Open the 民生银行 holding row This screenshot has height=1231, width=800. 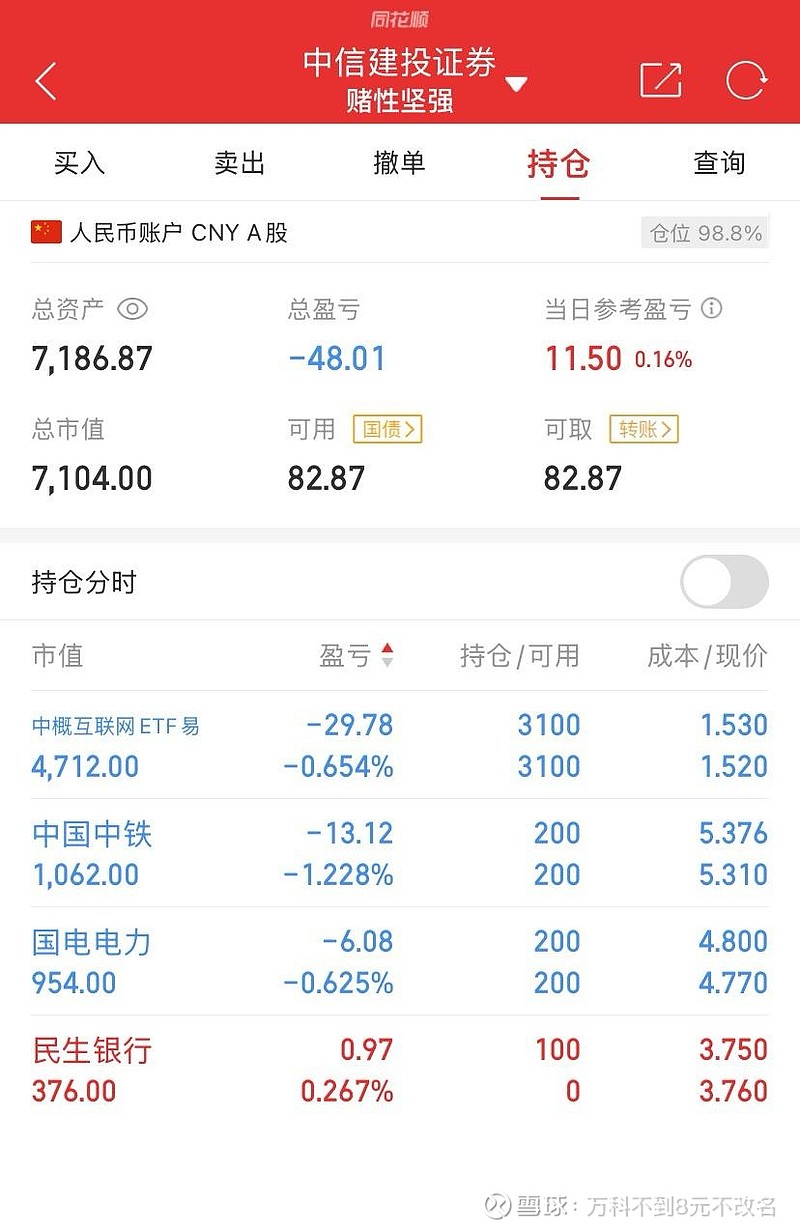pyautogui.click(x=400, y=1070)
